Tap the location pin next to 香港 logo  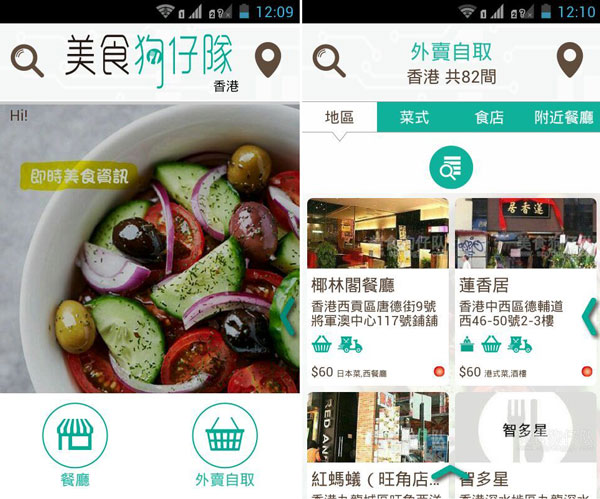[x=268, y=60]
